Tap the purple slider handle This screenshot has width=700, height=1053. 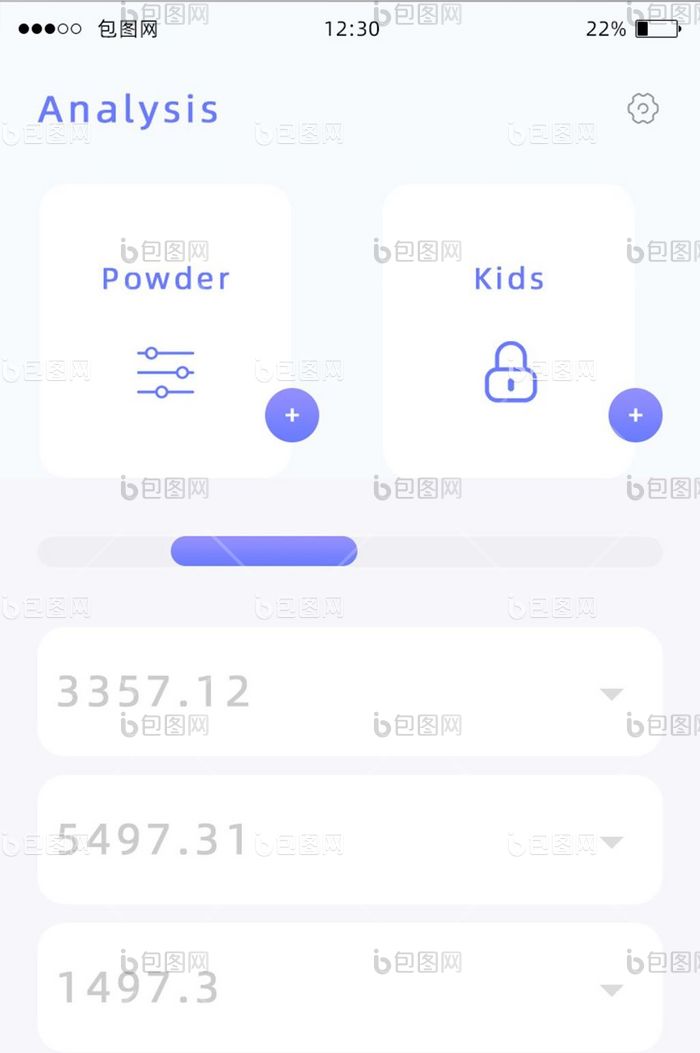coord(264,551)
